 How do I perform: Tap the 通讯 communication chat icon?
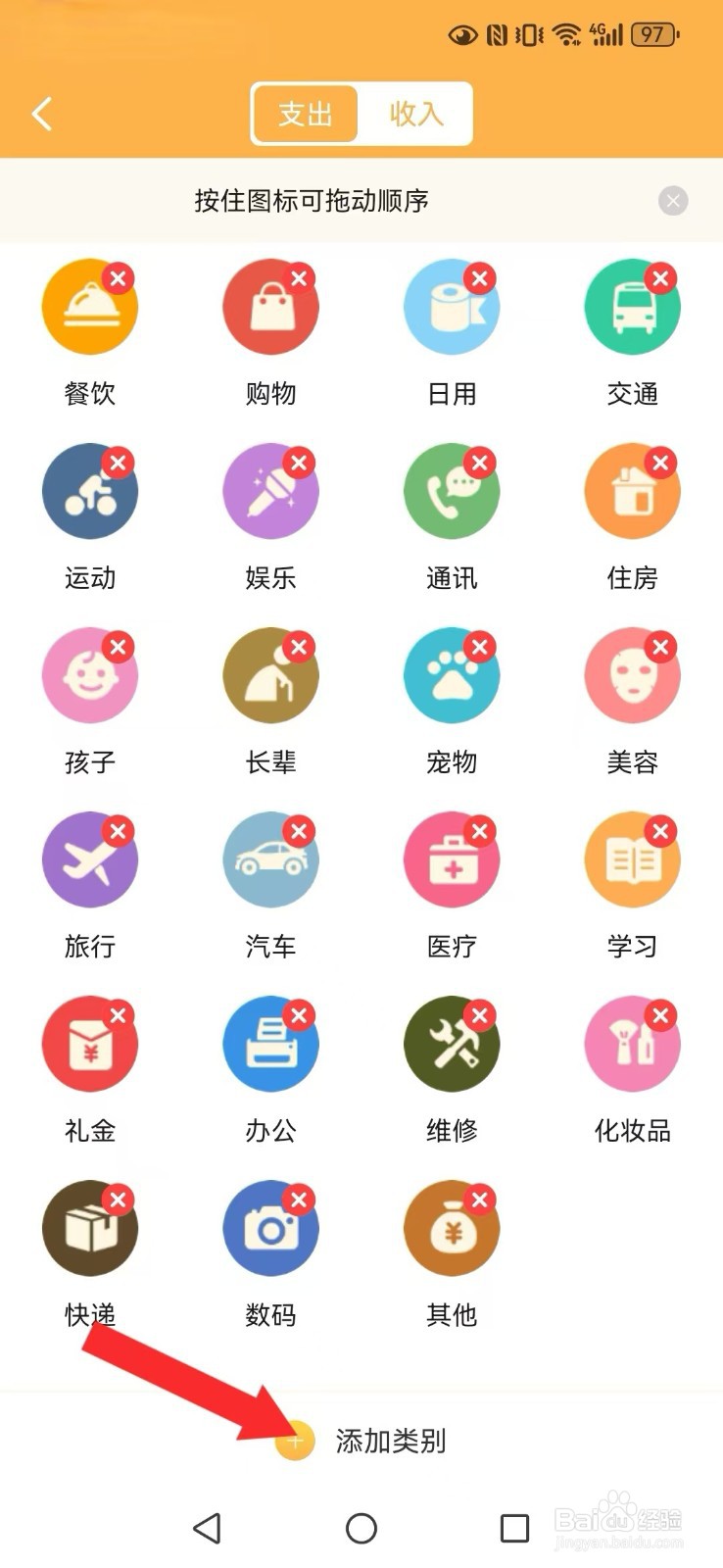[451, 491]
